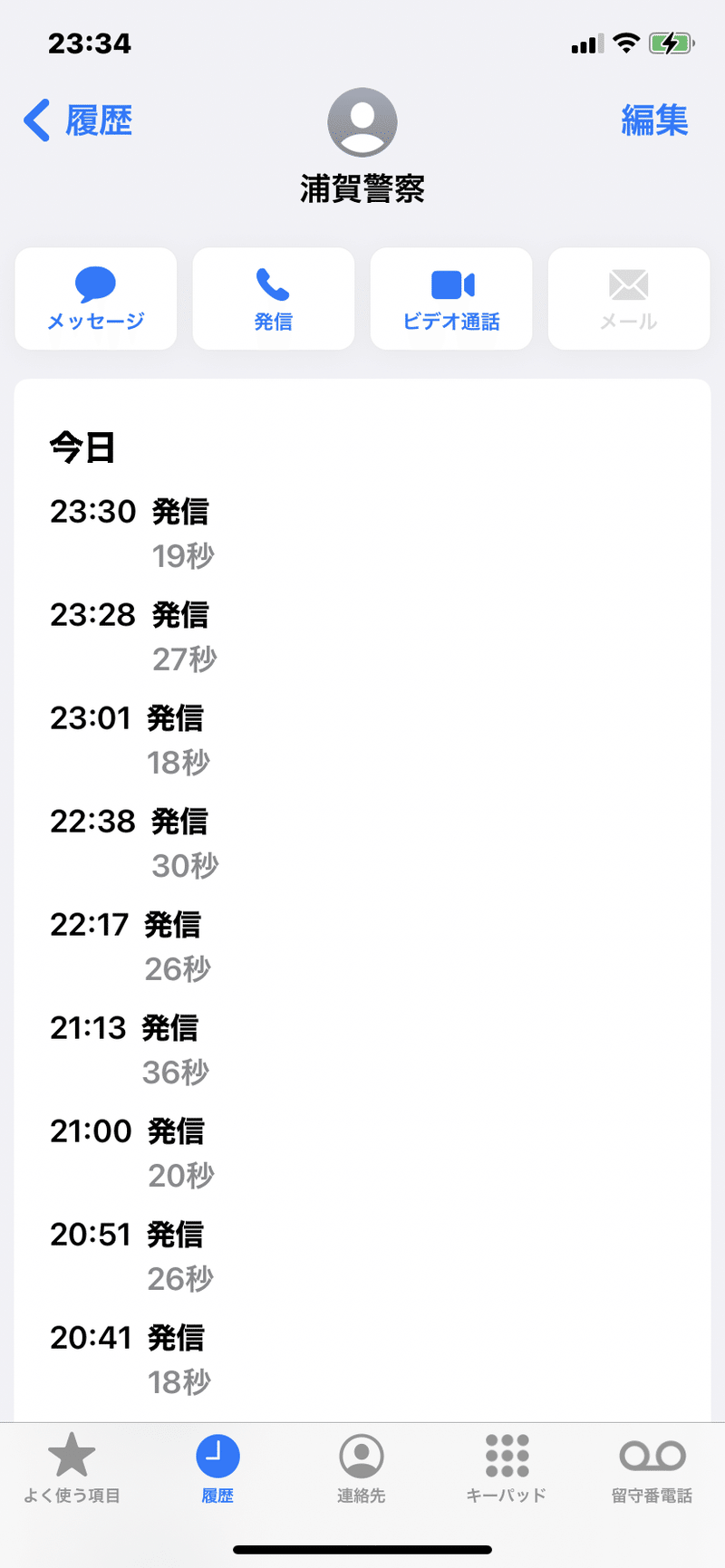Call 浦賀警察 with the 発信 button
725x1568 pixels.
273,299
